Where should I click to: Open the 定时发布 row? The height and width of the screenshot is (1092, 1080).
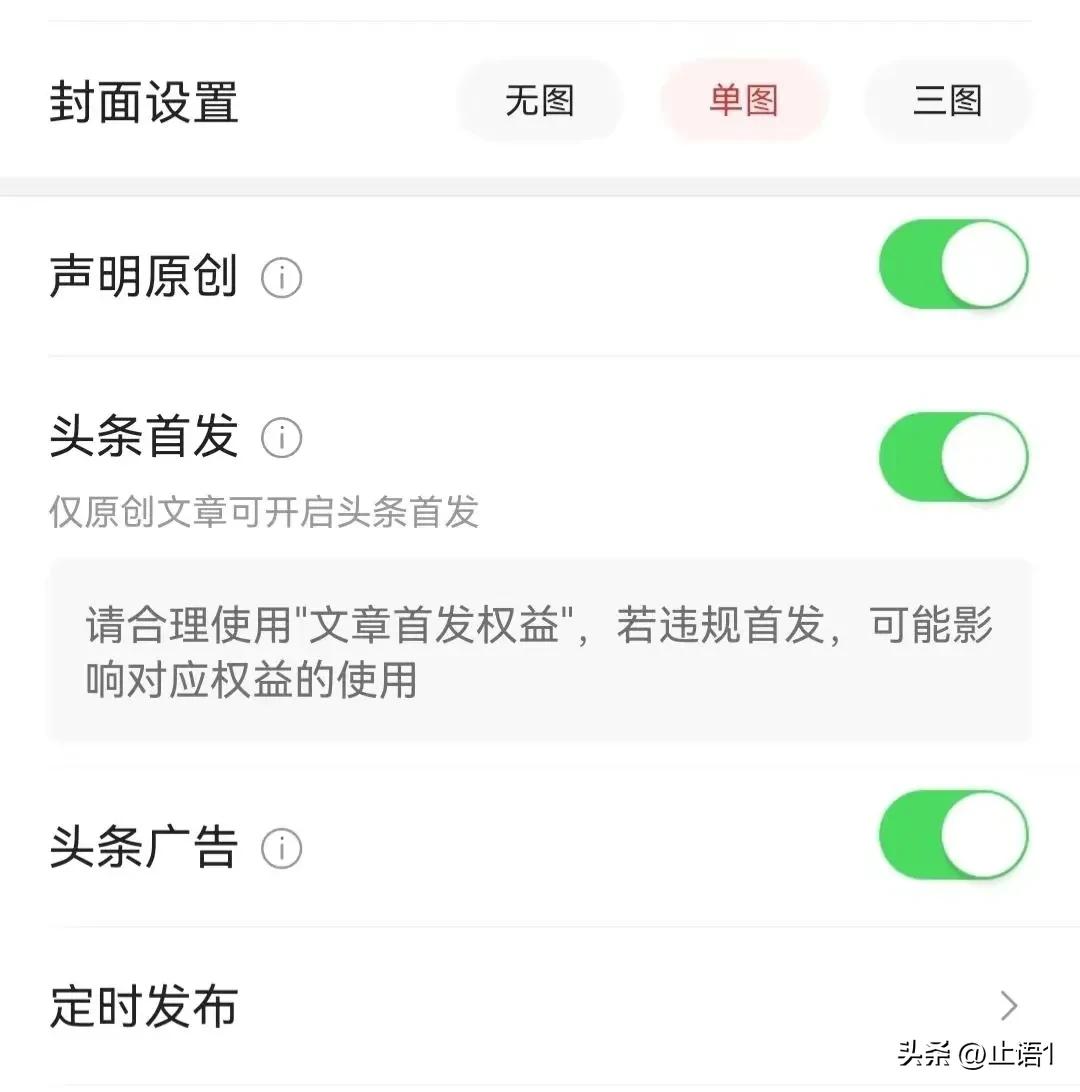[x=143, y=1008]
